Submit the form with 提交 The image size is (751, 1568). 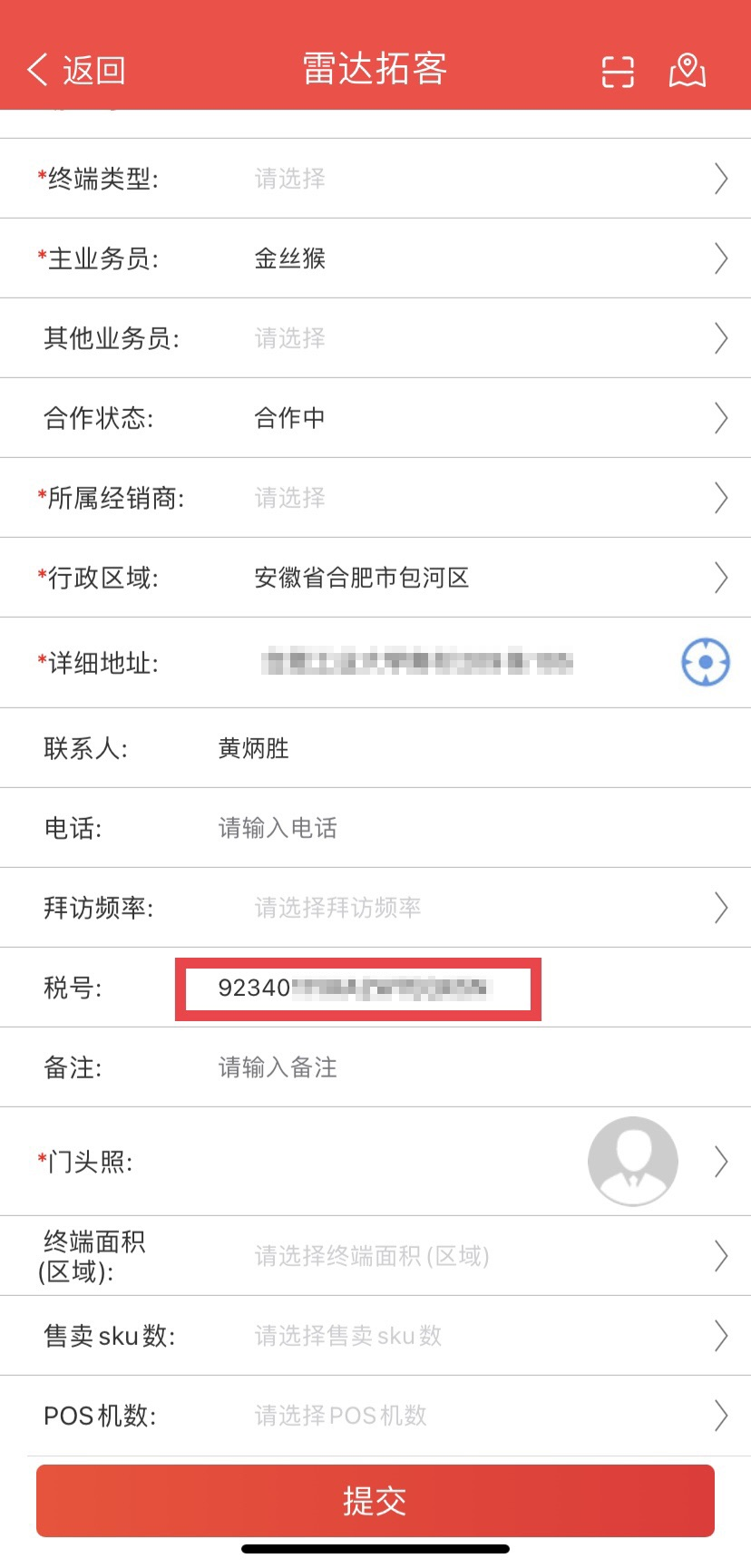tap(375, 1501)
